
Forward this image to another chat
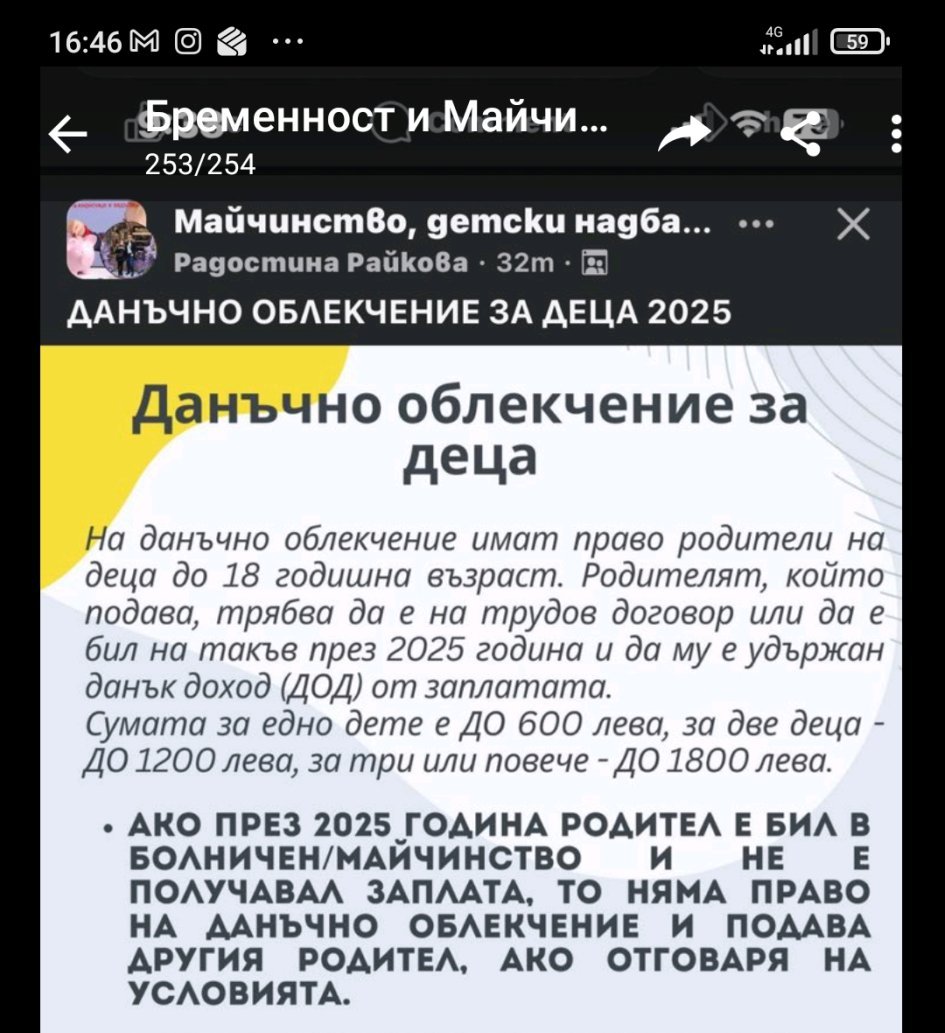pyautogui.click(x=683, y=134)
